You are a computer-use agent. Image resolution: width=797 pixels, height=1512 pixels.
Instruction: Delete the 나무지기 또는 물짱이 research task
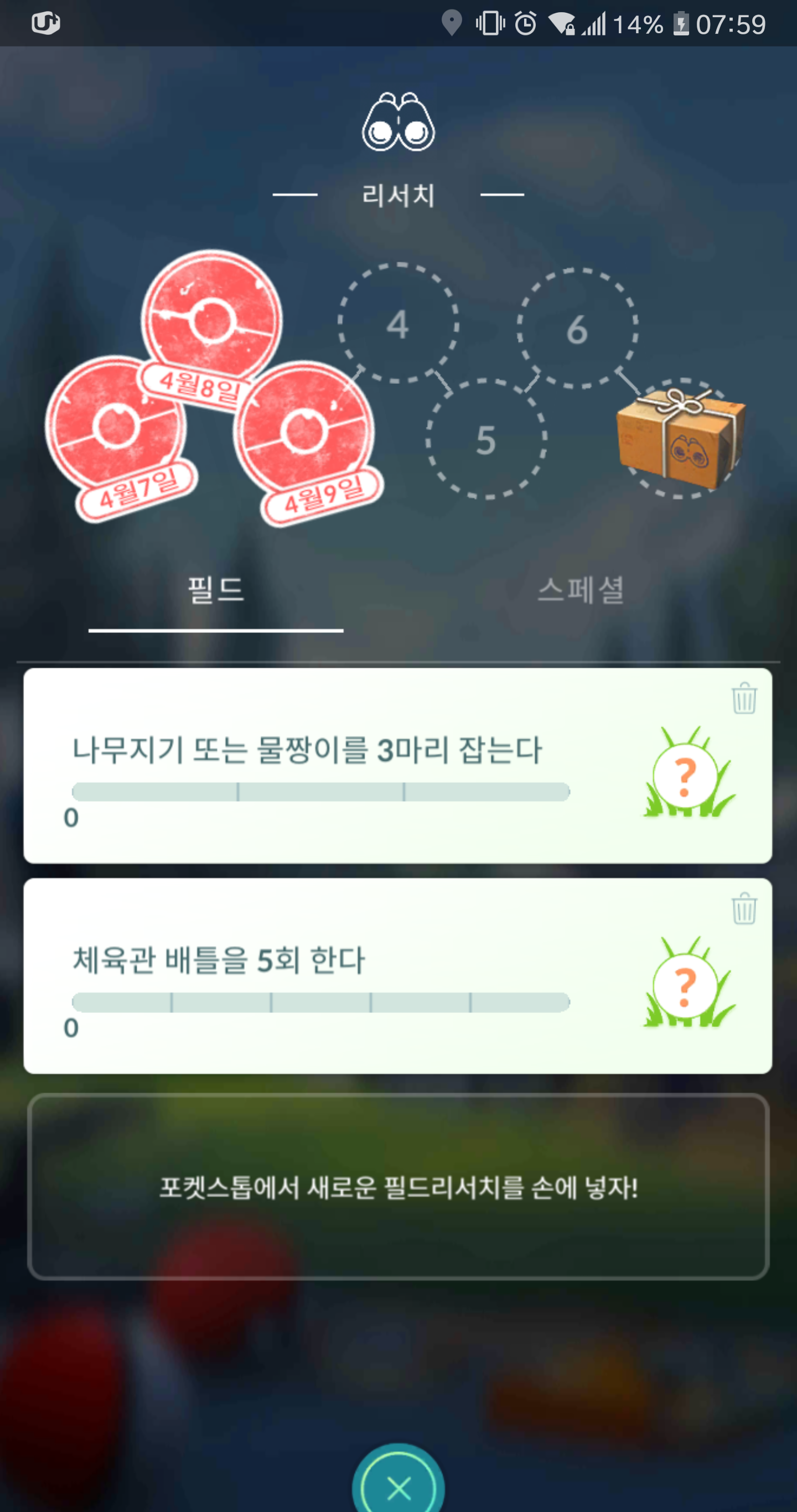[743, 699]
